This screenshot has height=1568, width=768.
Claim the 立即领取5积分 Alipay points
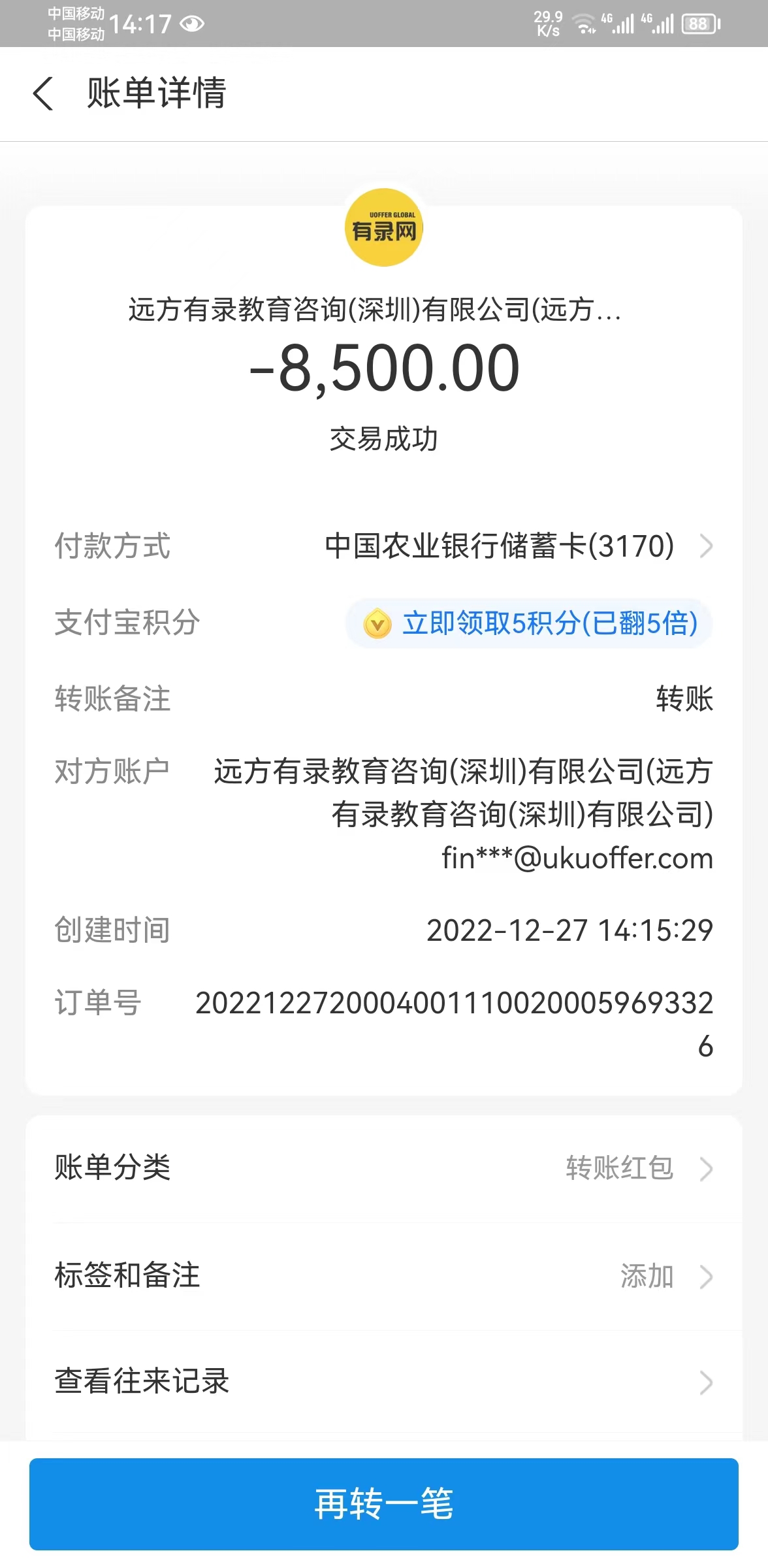[529, 623]
